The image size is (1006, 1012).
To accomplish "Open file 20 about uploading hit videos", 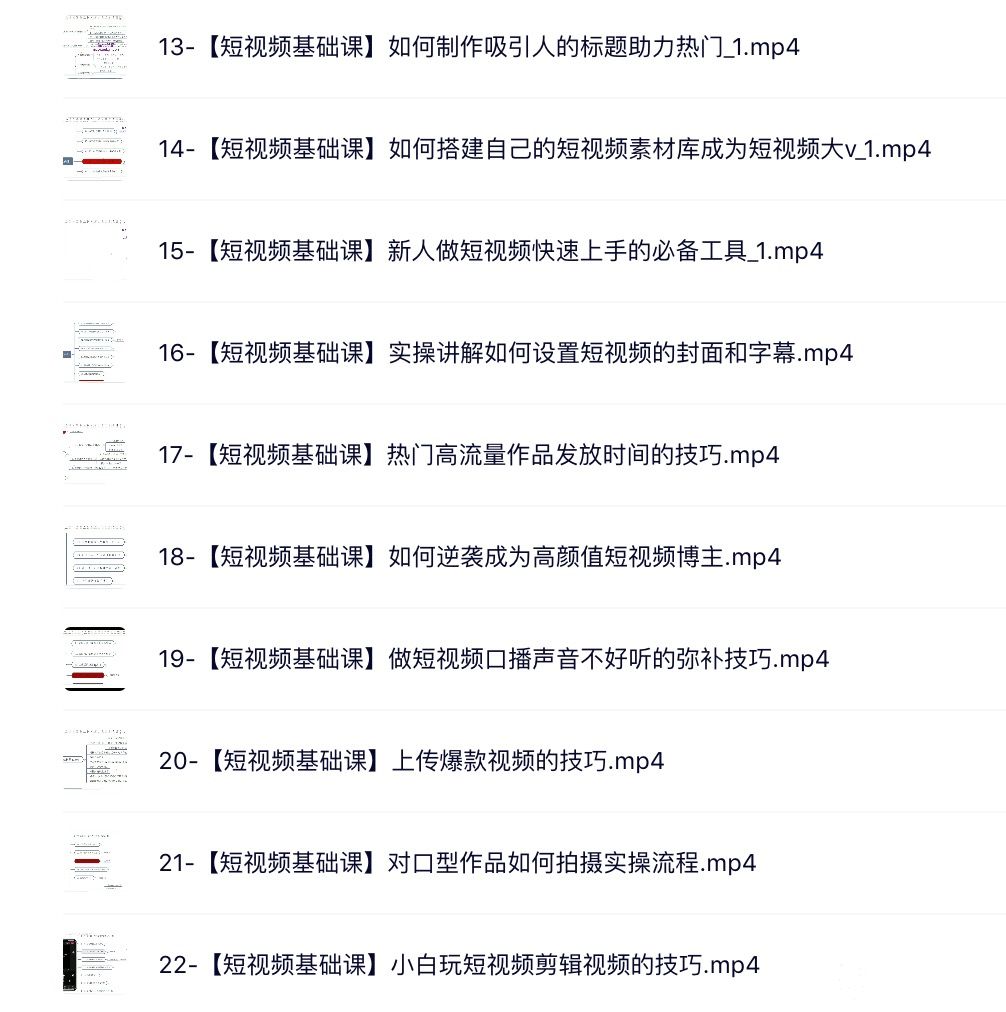I will pos(411,761).
